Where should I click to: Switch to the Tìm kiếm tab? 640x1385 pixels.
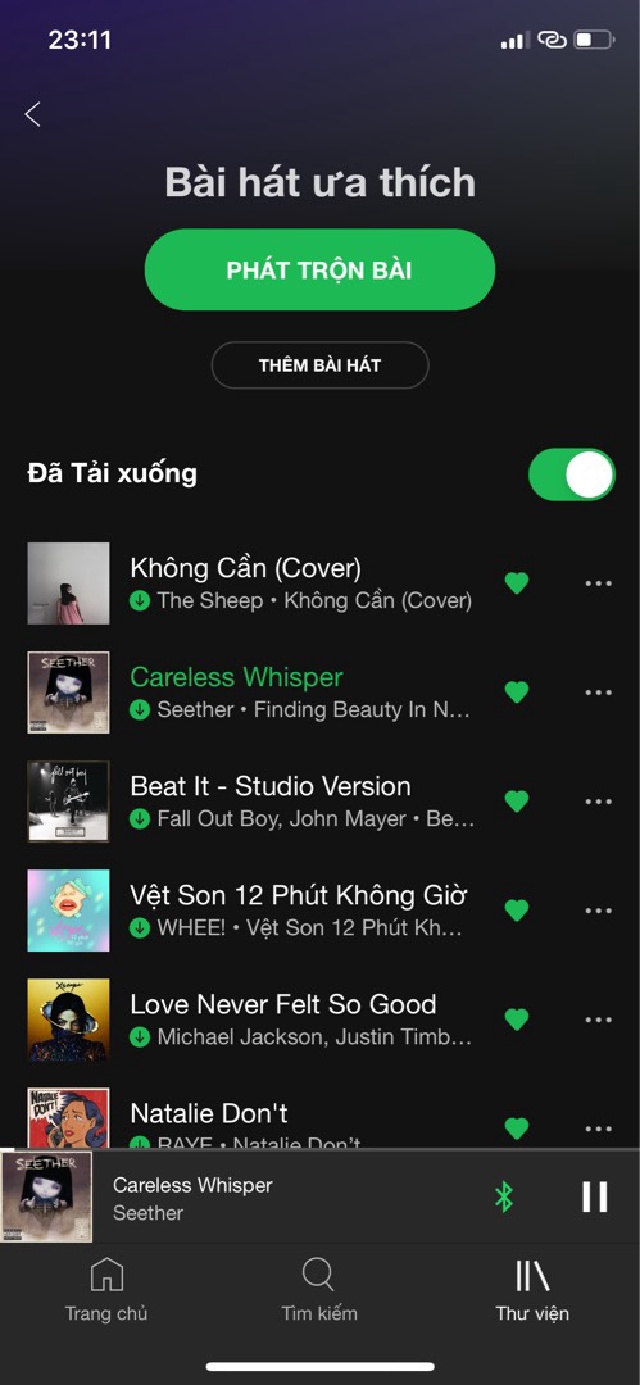319,1290
